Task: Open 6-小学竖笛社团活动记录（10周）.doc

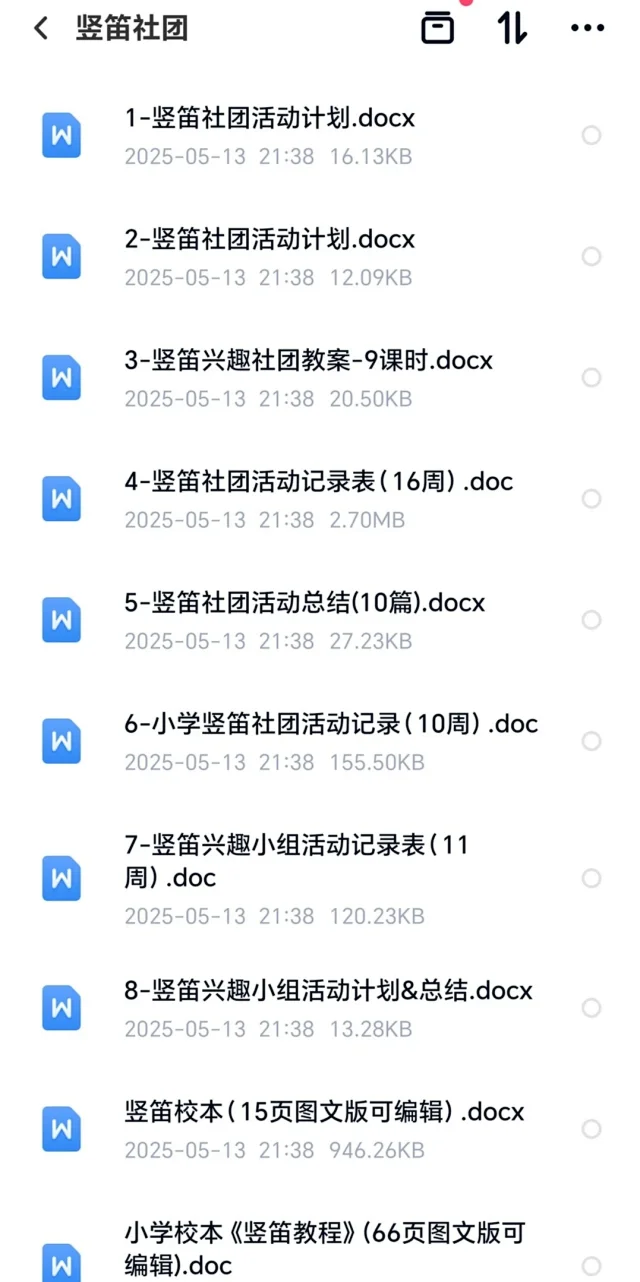Action: [x=320, y=741]
